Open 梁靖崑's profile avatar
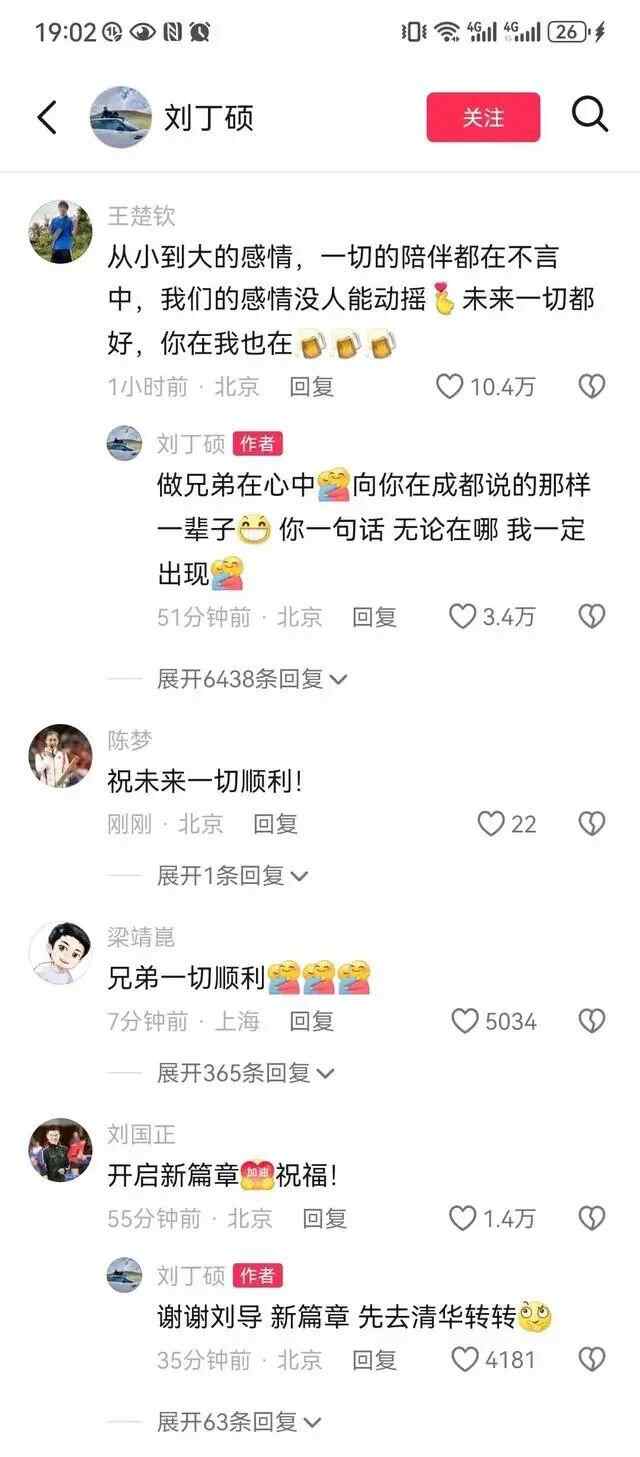Image resolution: width=640 pixels, height=1457 pixels. pyautogui.click(x=60, y=952)
